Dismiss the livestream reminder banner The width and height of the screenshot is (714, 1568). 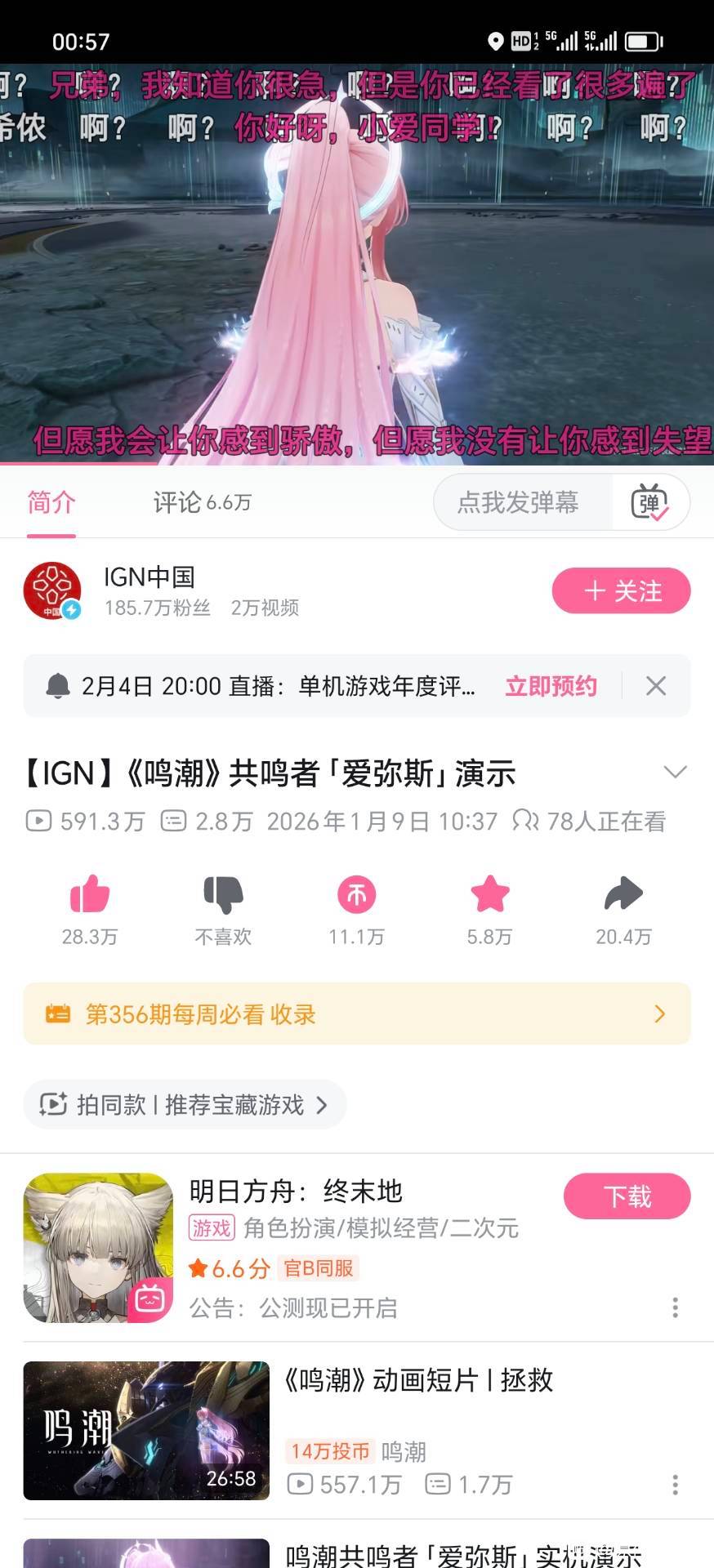pos(656,686)
